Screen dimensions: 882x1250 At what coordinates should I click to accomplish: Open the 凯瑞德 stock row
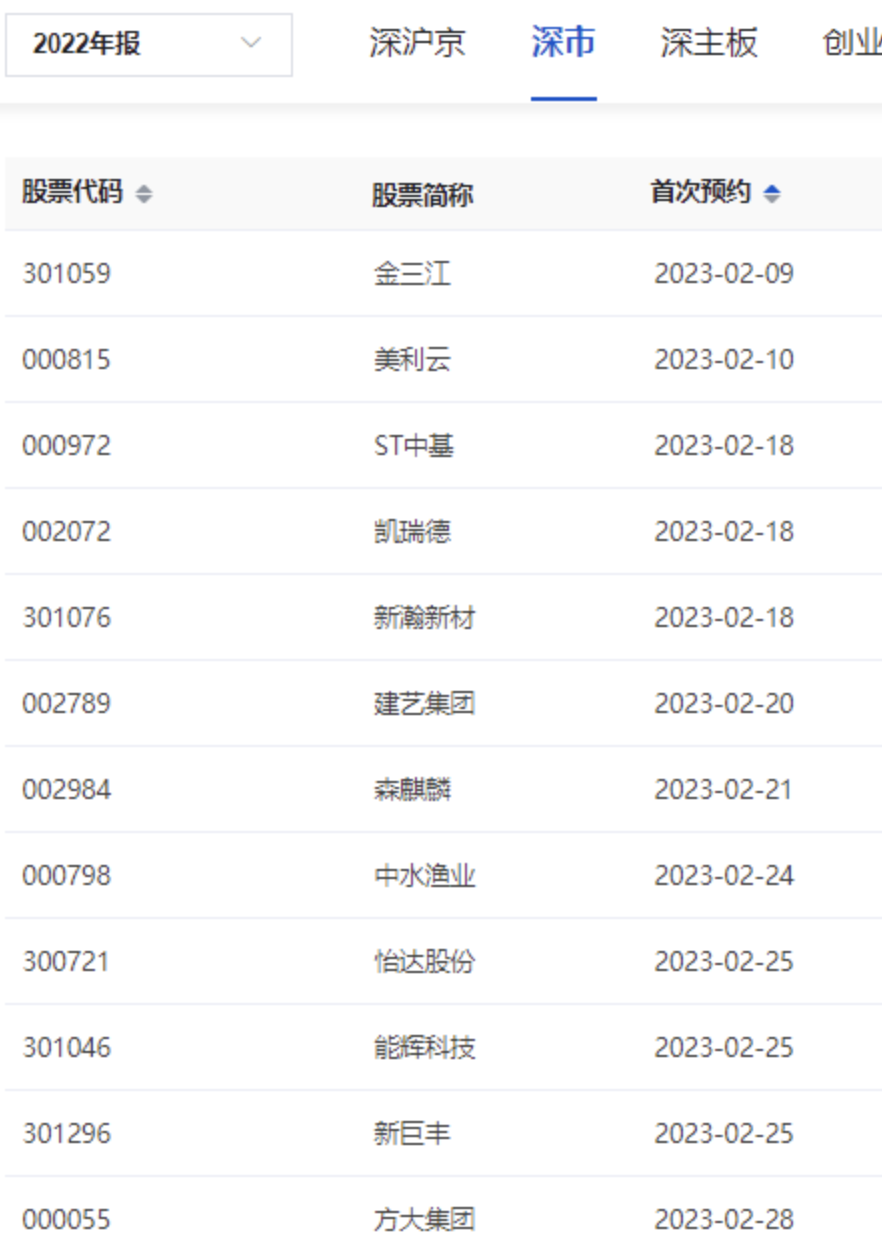pyautogui.click(x=412, y=532)
